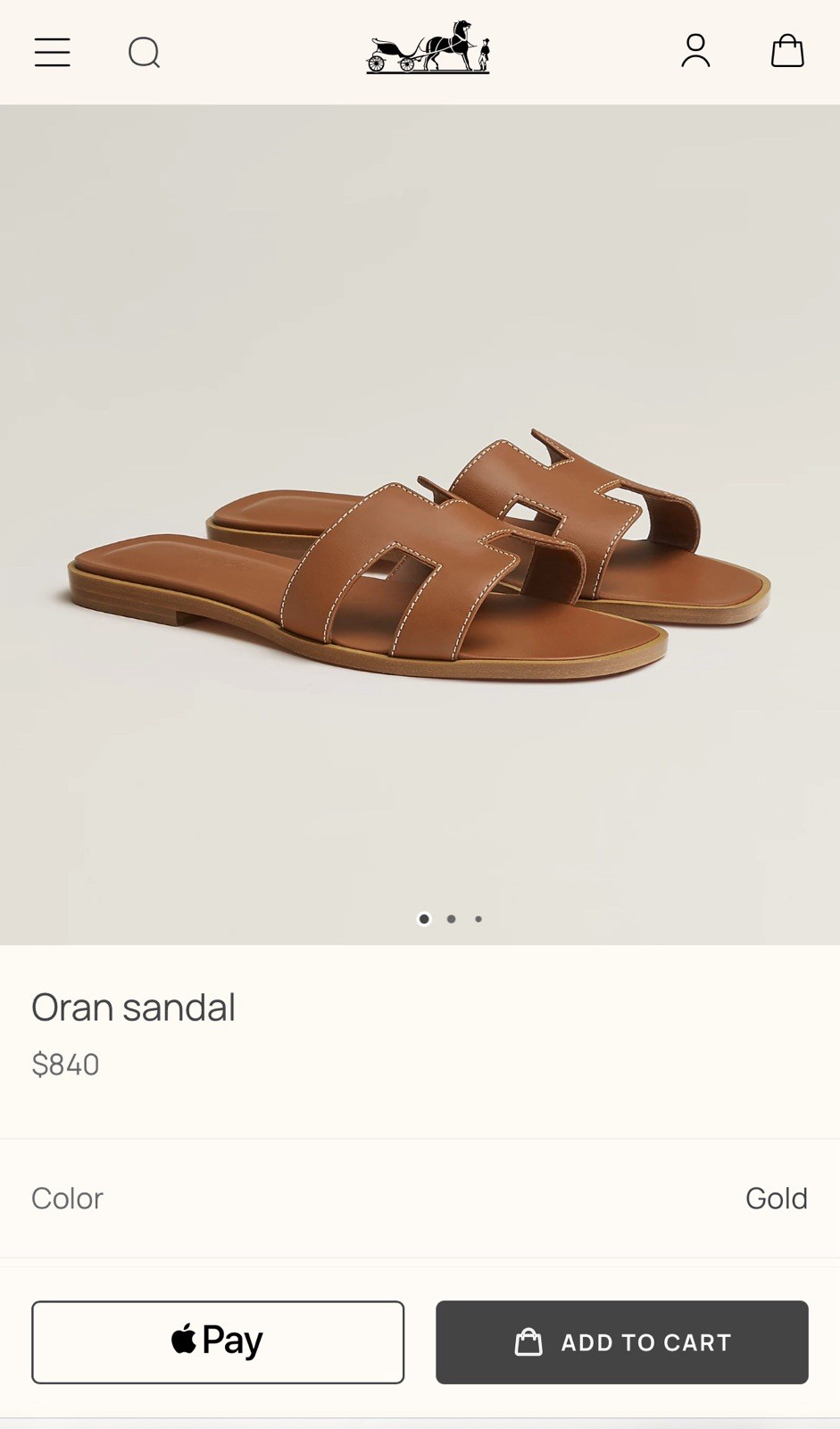Open the account profile icon

click(695, 51)
